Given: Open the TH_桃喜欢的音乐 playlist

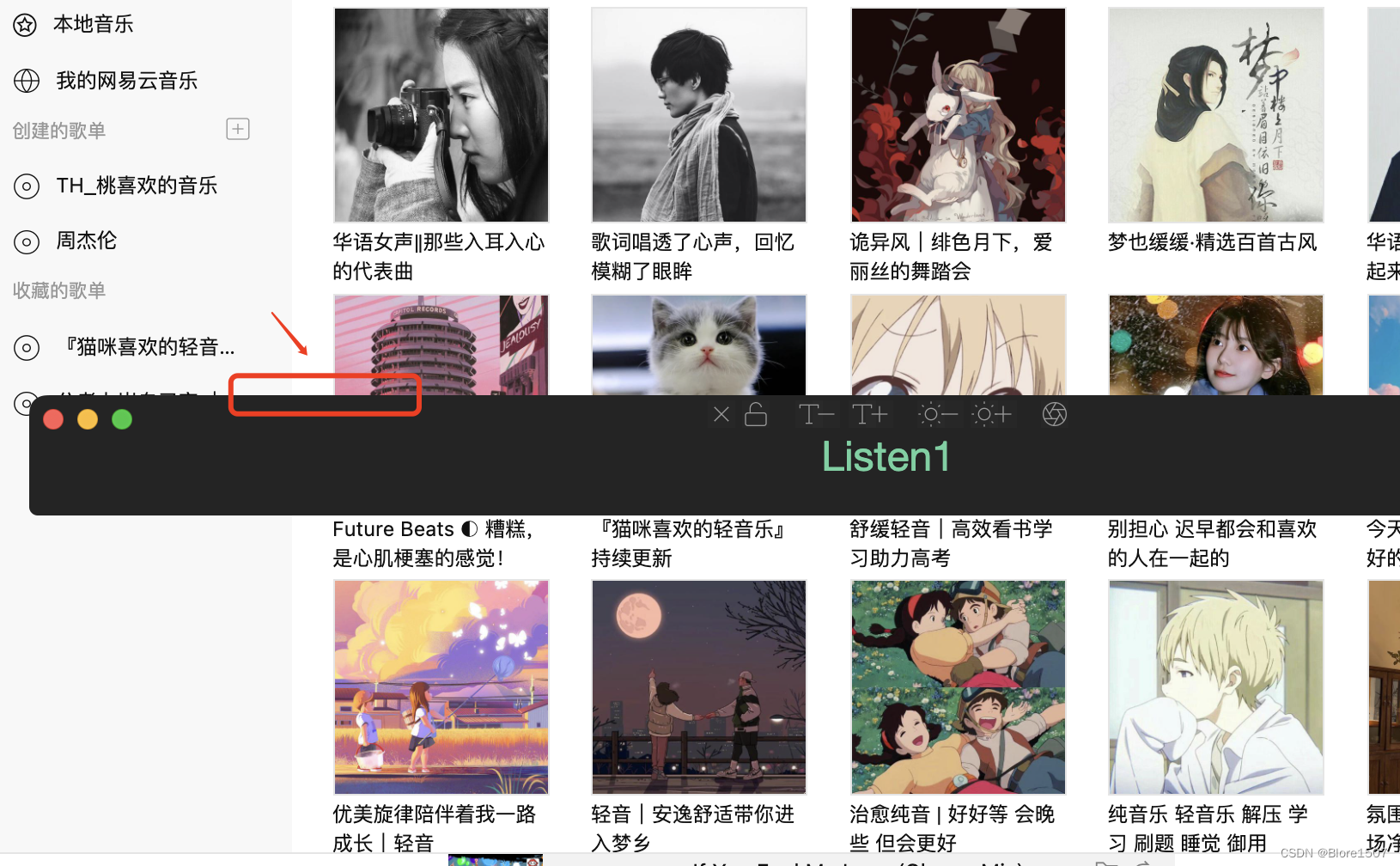Looking at the screenshot, I should (137, 186).
